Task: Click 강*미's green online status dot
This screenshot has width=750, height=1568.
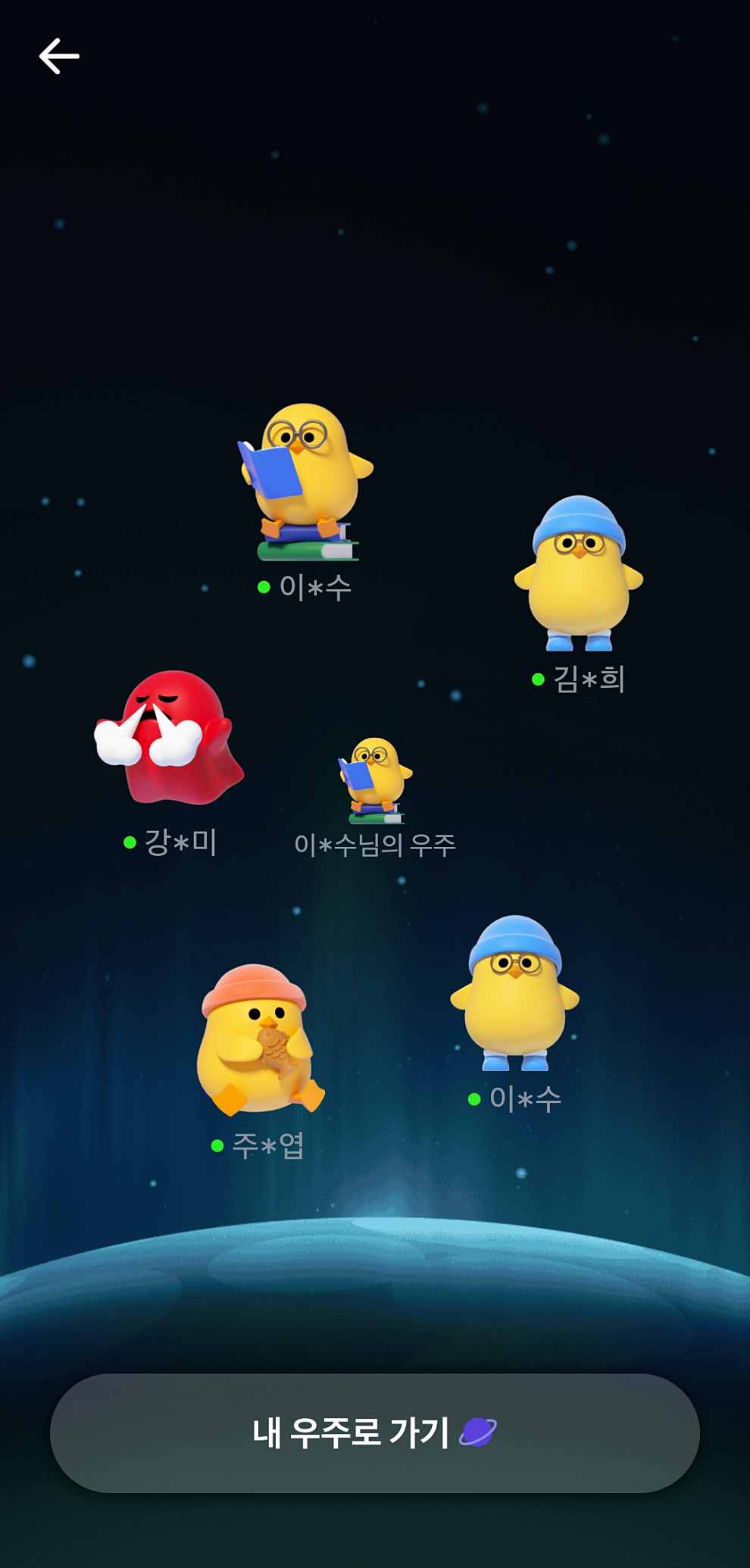Action: coord(131,839)
